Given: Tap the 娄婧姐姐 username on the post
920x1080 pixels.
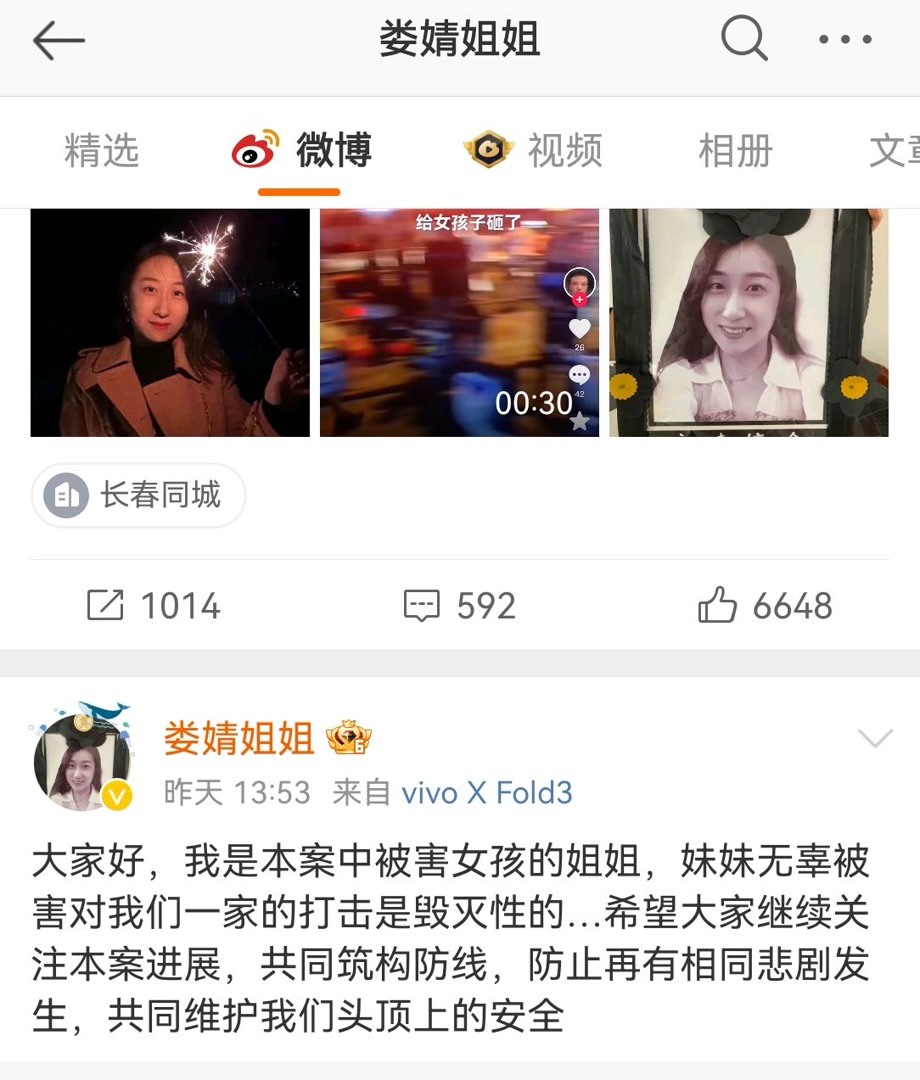Looking at the screenshot, I should [x=240, y=739].
